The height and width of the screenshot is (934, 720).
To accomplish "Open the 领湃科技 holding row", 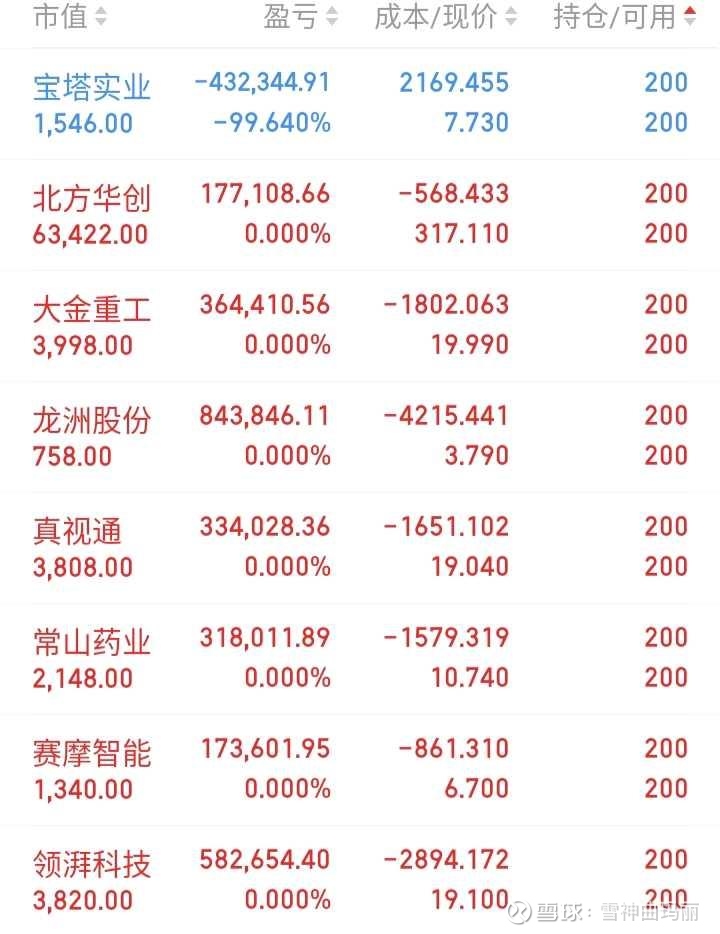I will [x=360, y=880].
